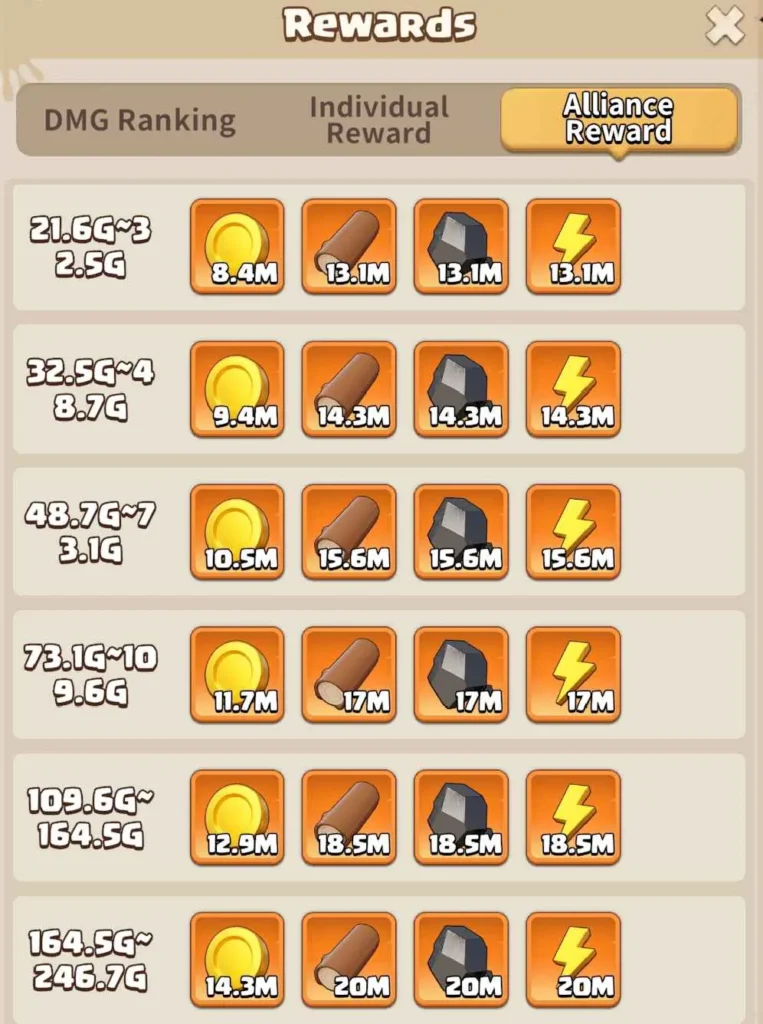Switch to the Individual Reward tab
Screen dimensions: 763x1024
point(379,120)
